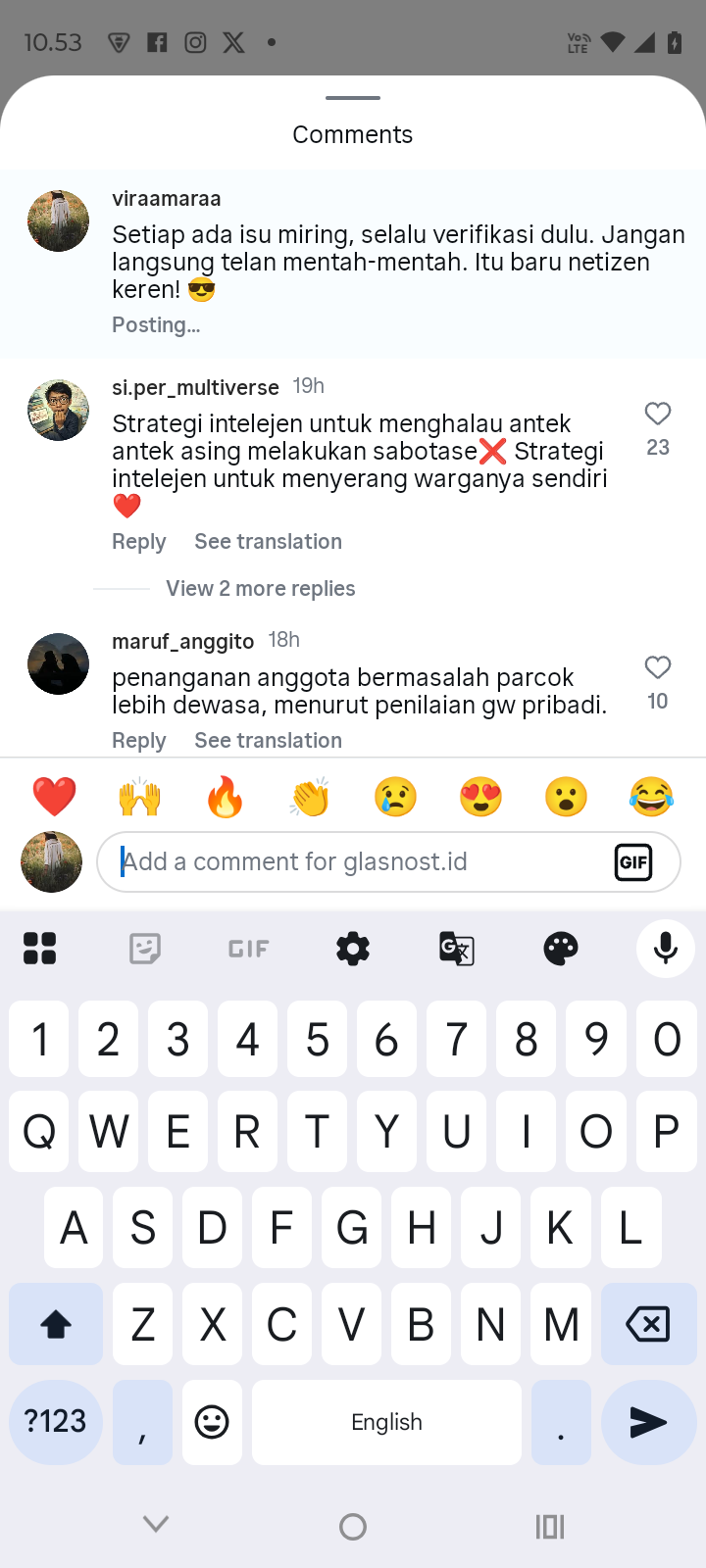Focus the Add a comment field
The width and height of the screenshot is (706, 1568).
(353, 862)
